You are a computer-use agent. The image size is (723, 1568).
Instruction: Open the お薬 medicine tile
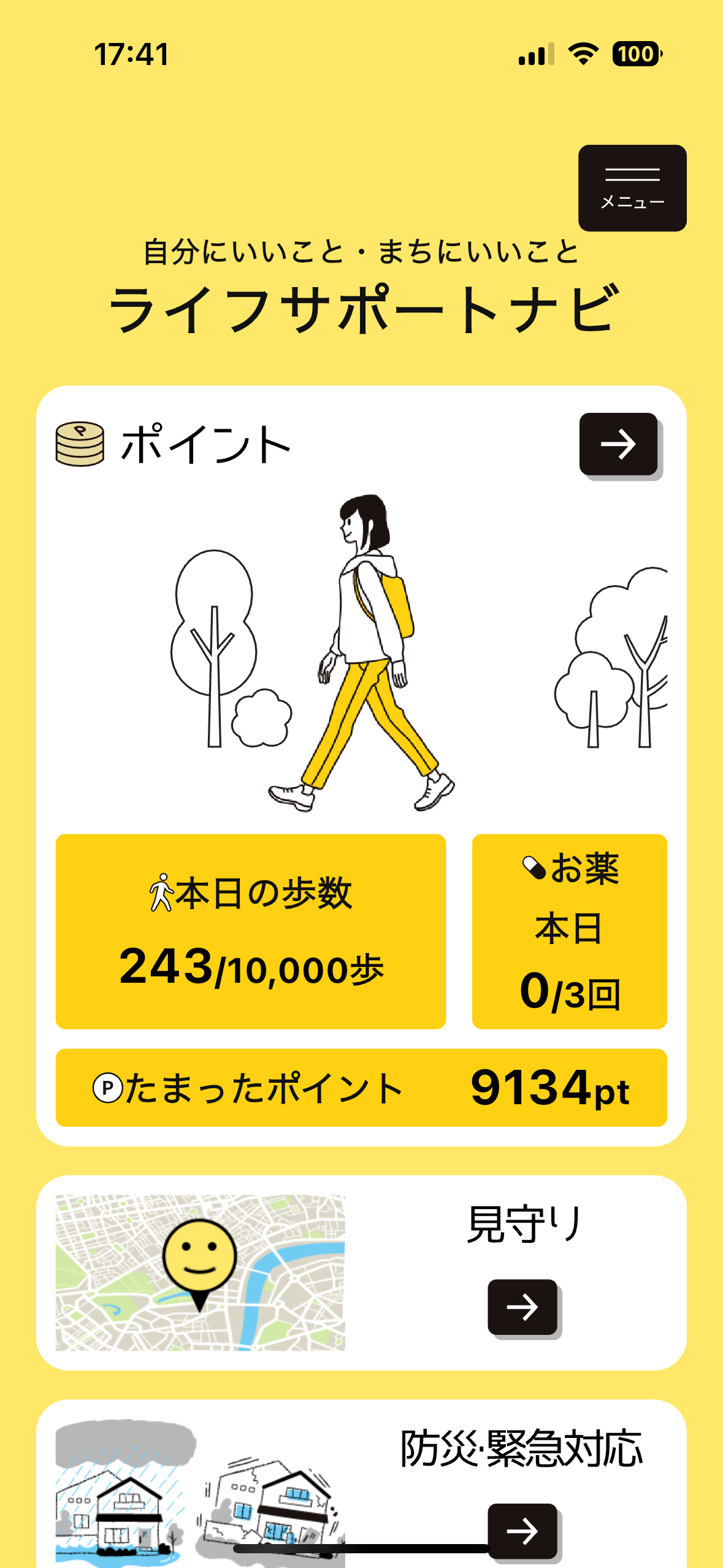[x=569, y=931]
